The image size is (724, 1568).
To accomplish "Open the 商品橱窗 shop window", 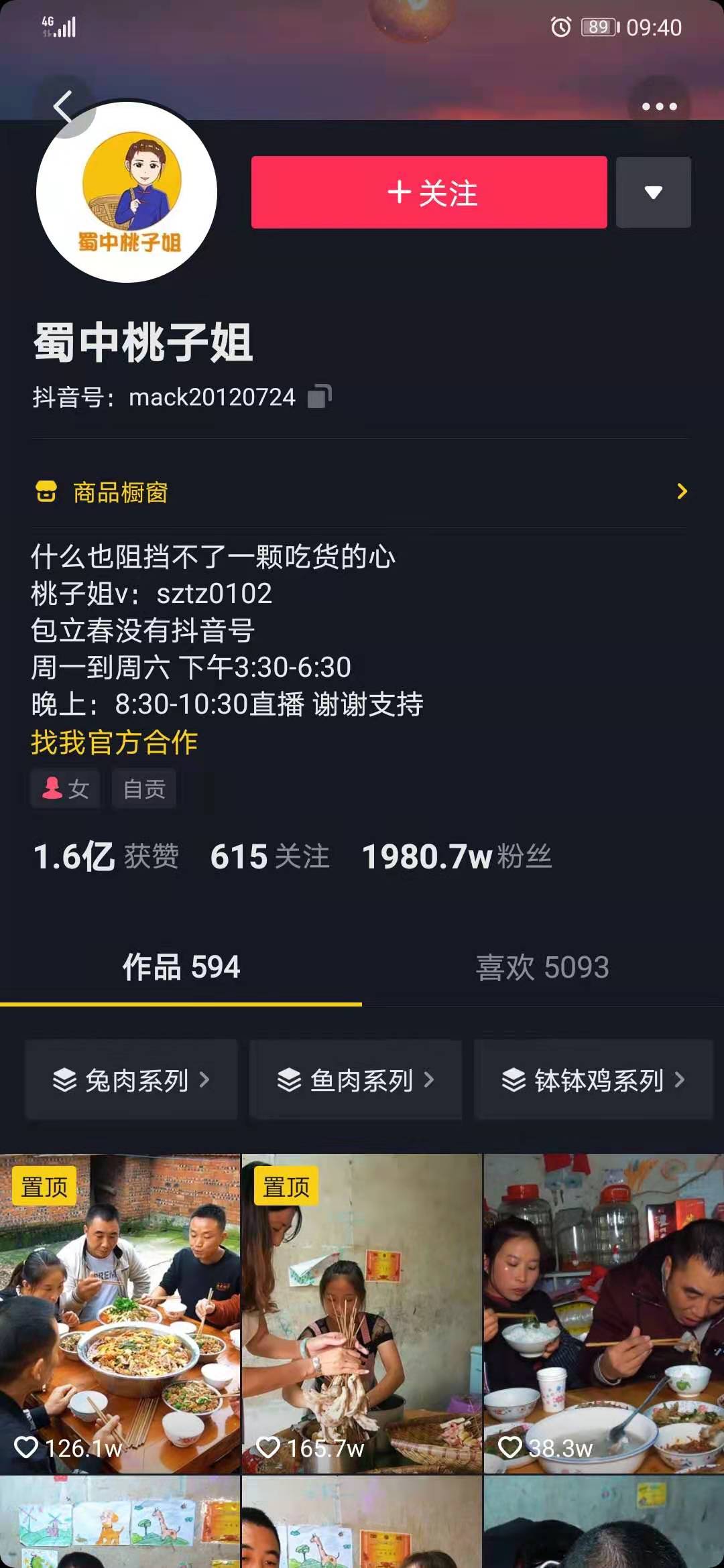I will pos(361,492).
